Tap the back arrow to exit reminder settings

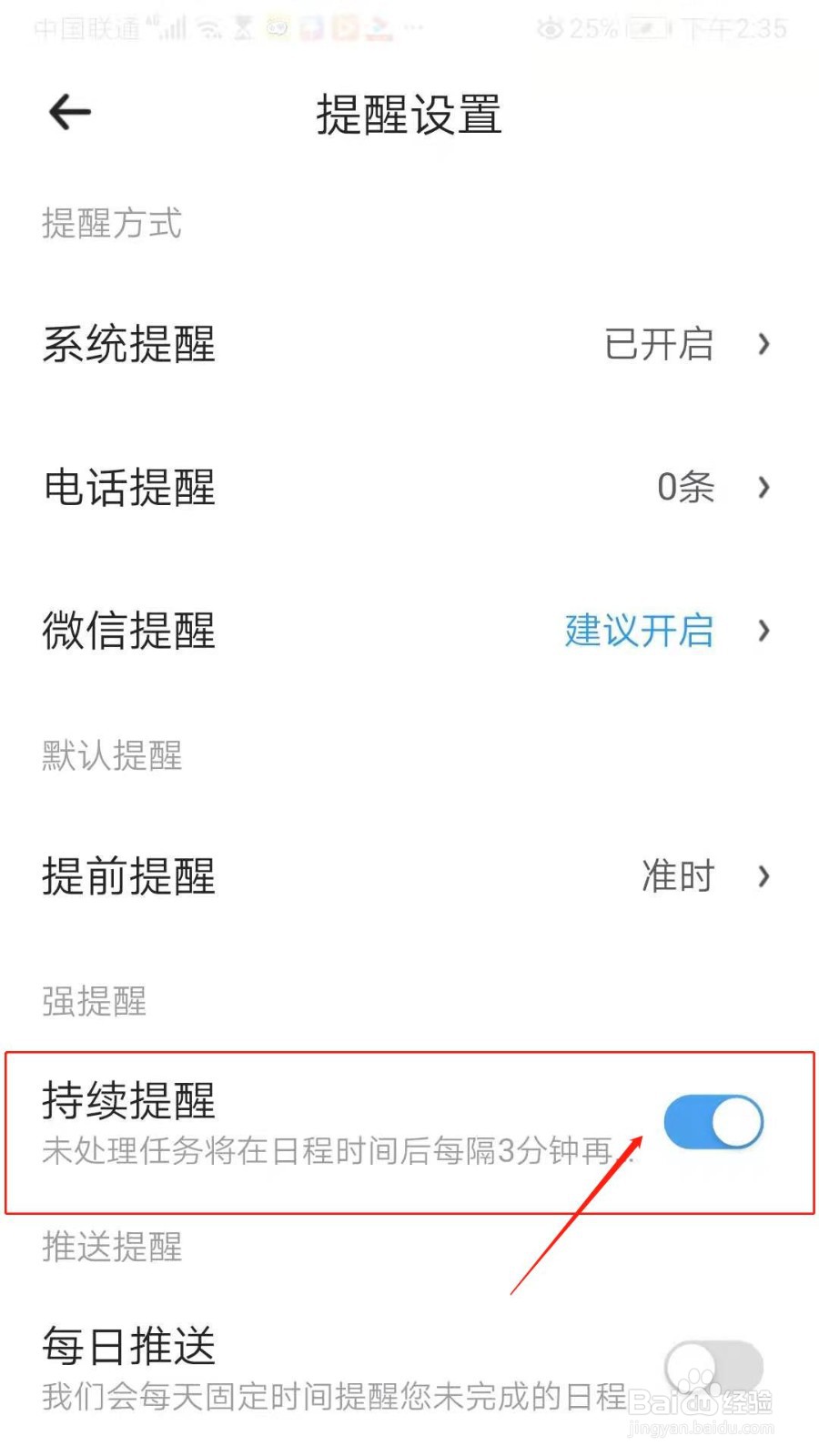point(68,111)
